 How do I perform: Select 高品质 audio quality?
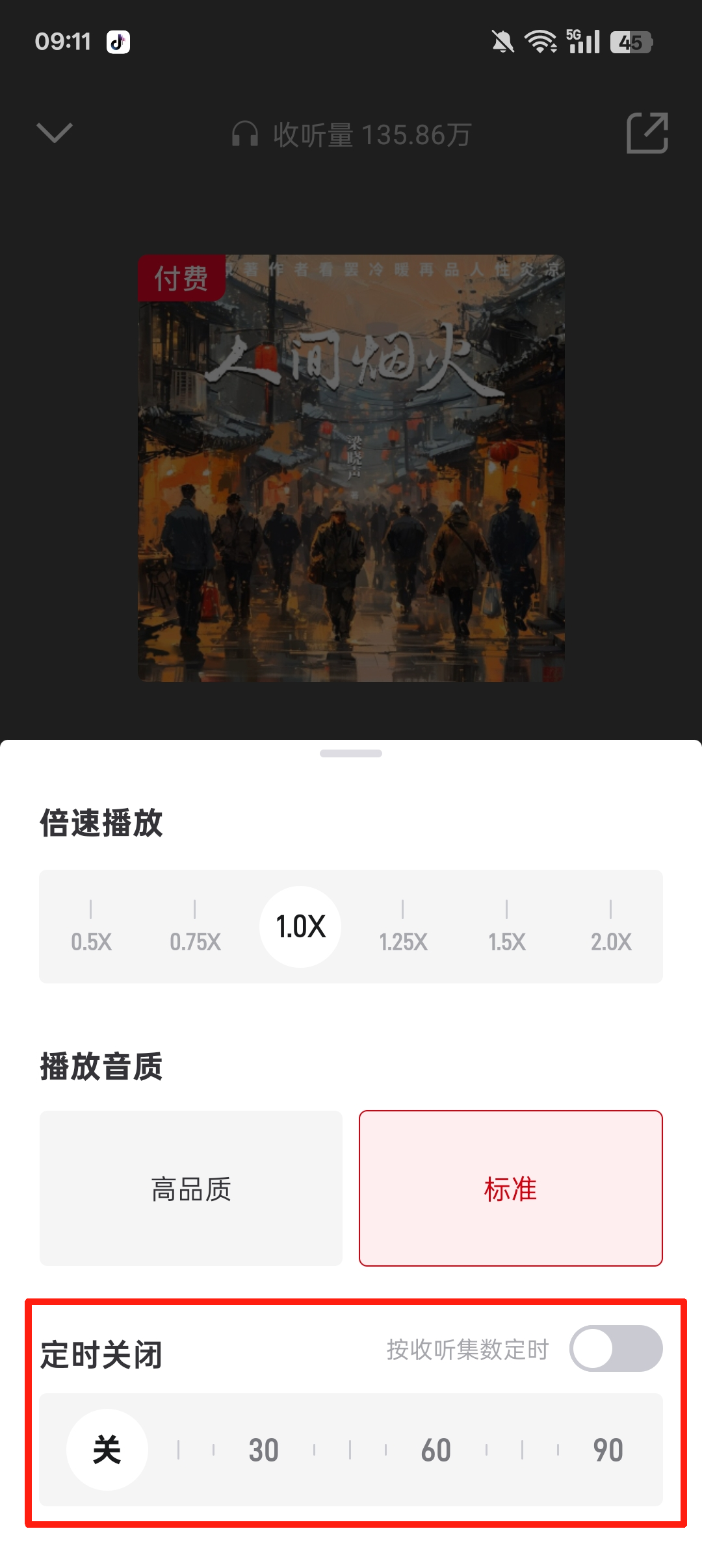[191, 1189]
